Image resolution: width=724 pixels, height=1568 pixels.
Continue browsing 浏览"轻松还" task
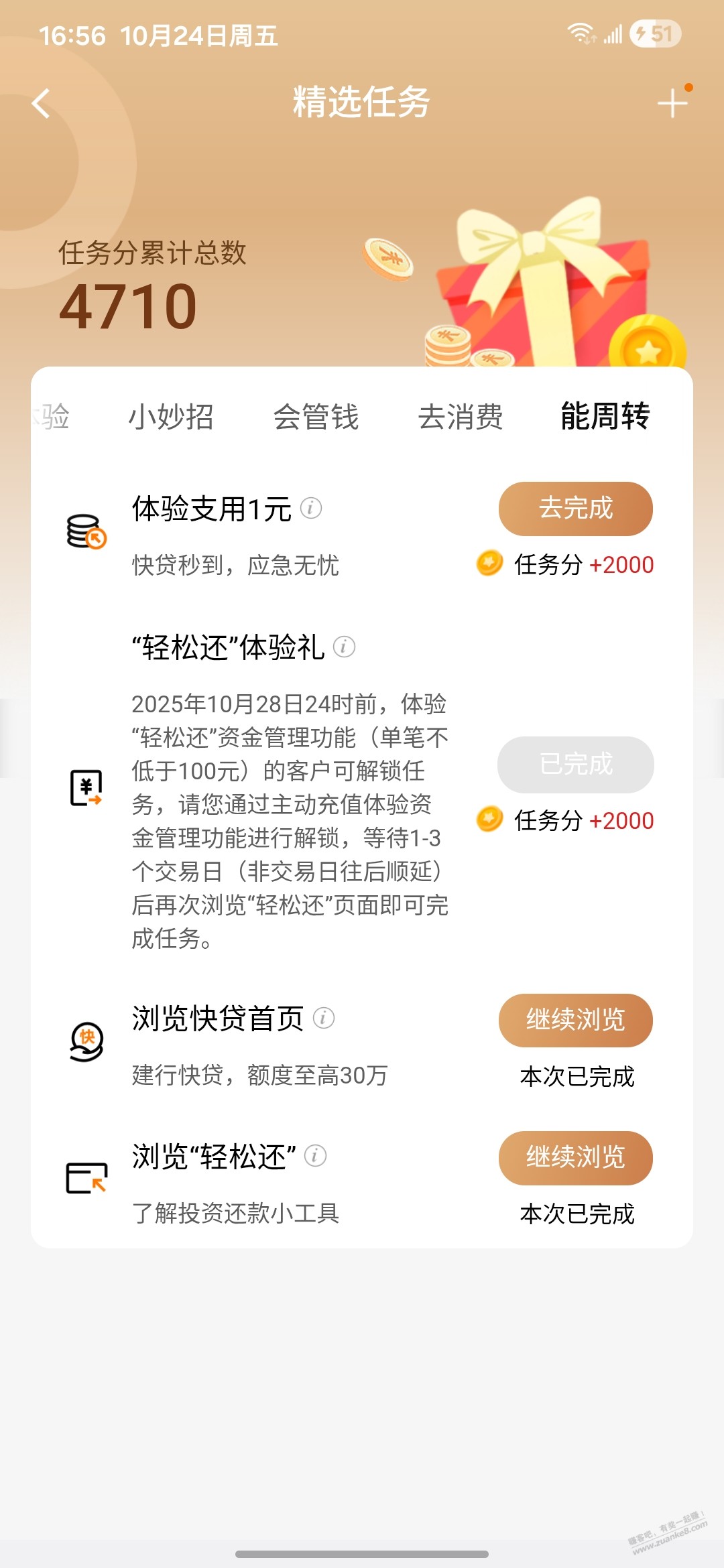point(575,1157)
